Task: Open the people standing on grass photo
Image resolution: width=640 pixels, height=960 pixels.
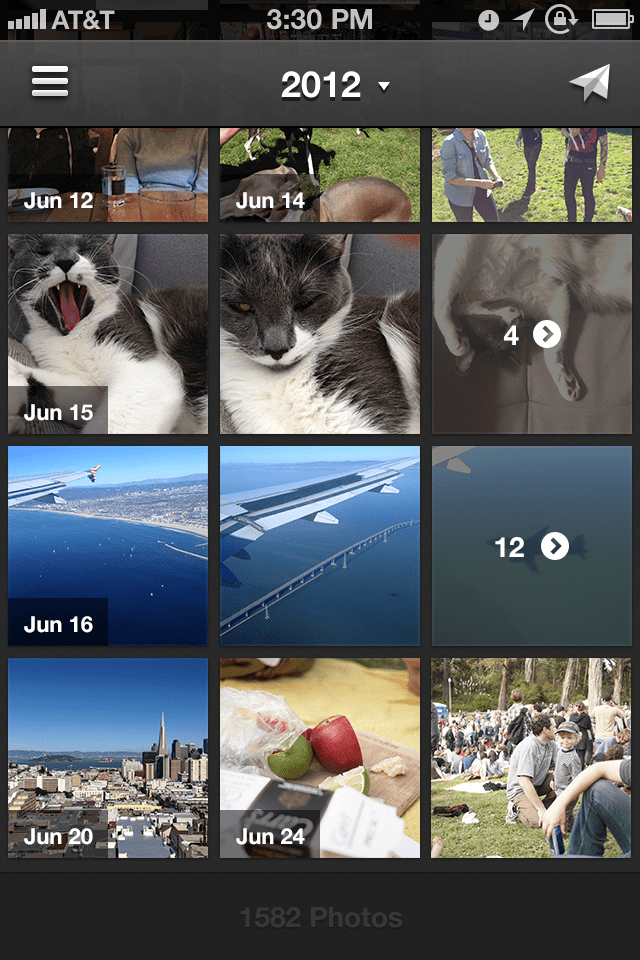Action: coord(532,174)
